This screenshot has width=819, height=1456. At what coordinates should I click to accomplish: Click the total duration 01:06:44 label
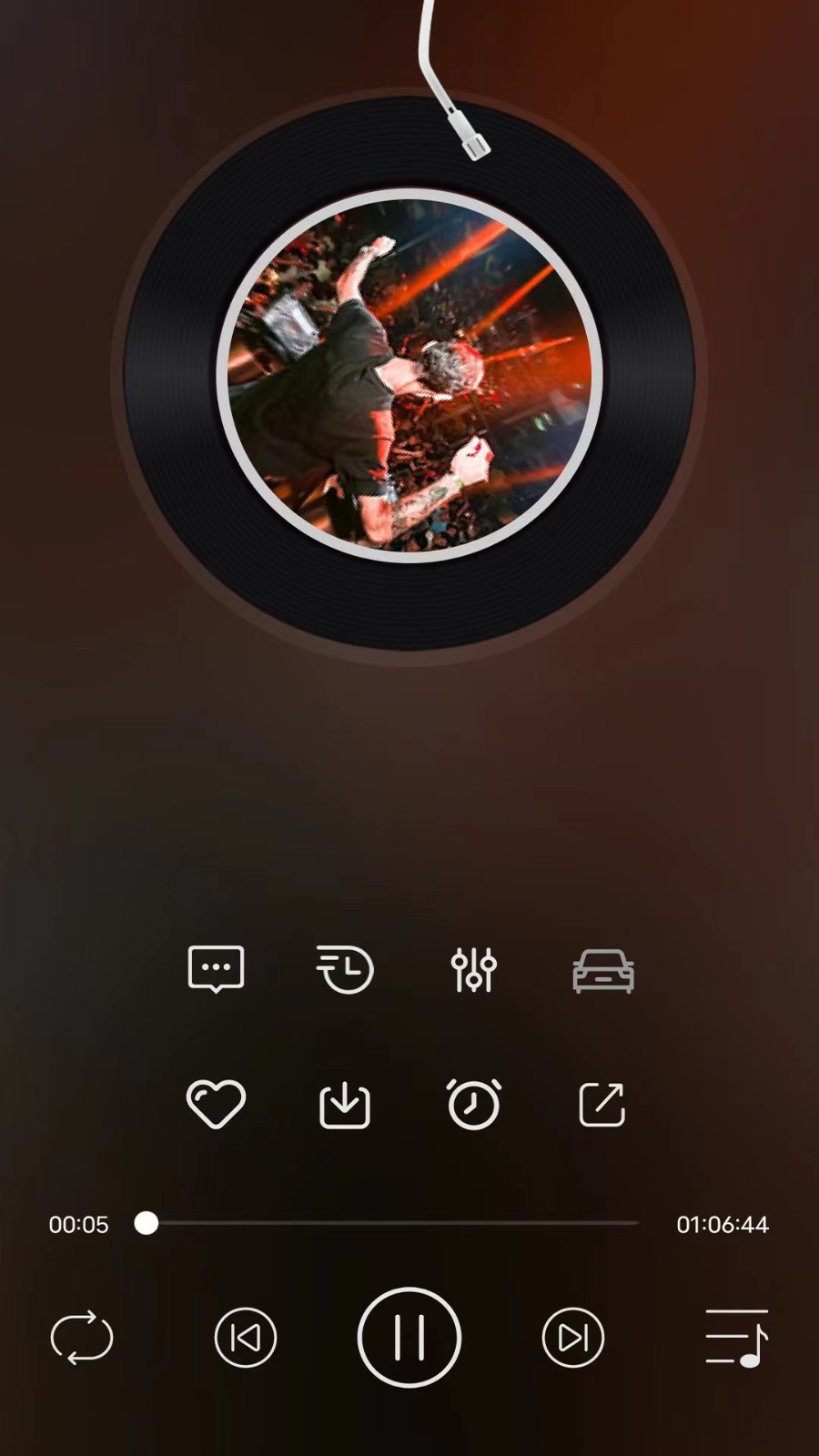pos(723,1224)
